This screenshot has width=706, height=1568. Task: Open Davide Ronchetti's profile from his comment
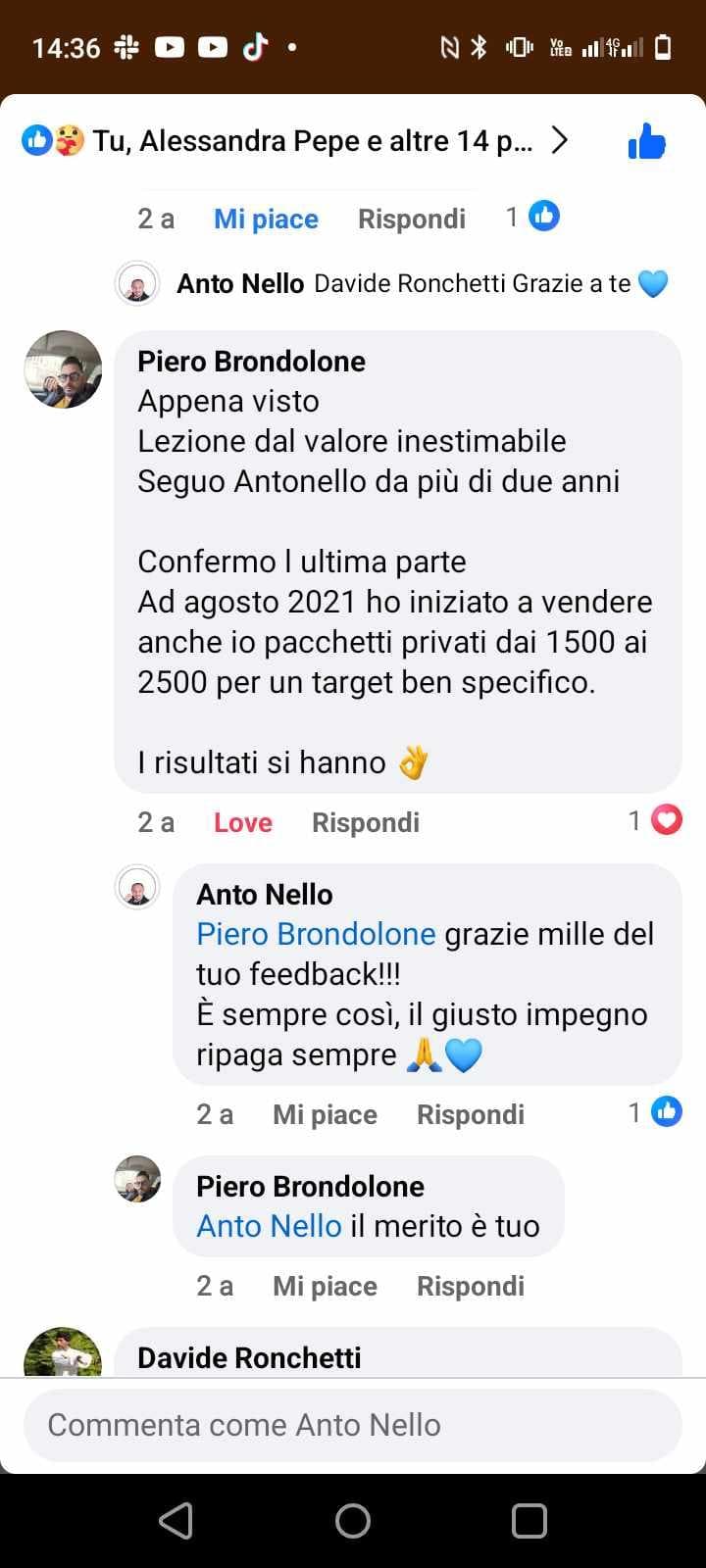point(249,1357)
